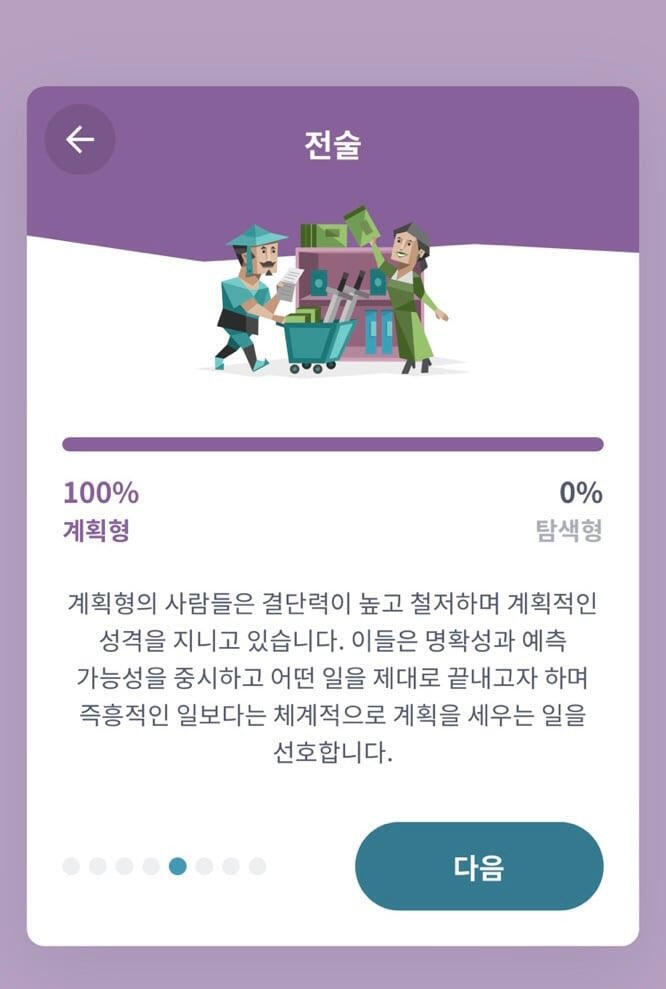
Task: Go back using the arrow button
Action: [x=80, y=140]
